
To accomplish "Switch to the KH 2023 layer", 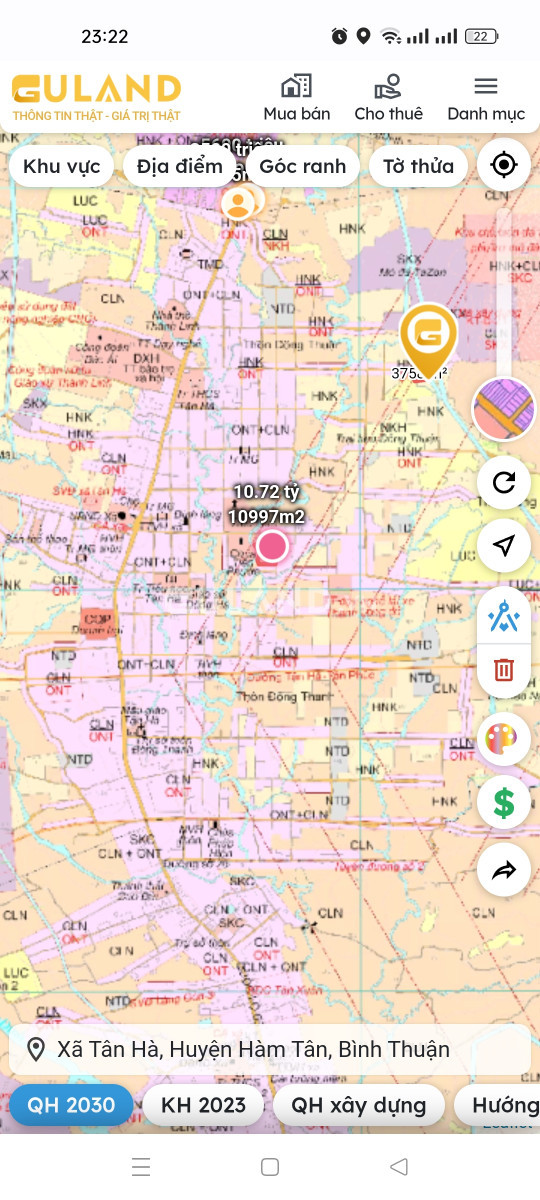I will click(x=204, y=1105).
